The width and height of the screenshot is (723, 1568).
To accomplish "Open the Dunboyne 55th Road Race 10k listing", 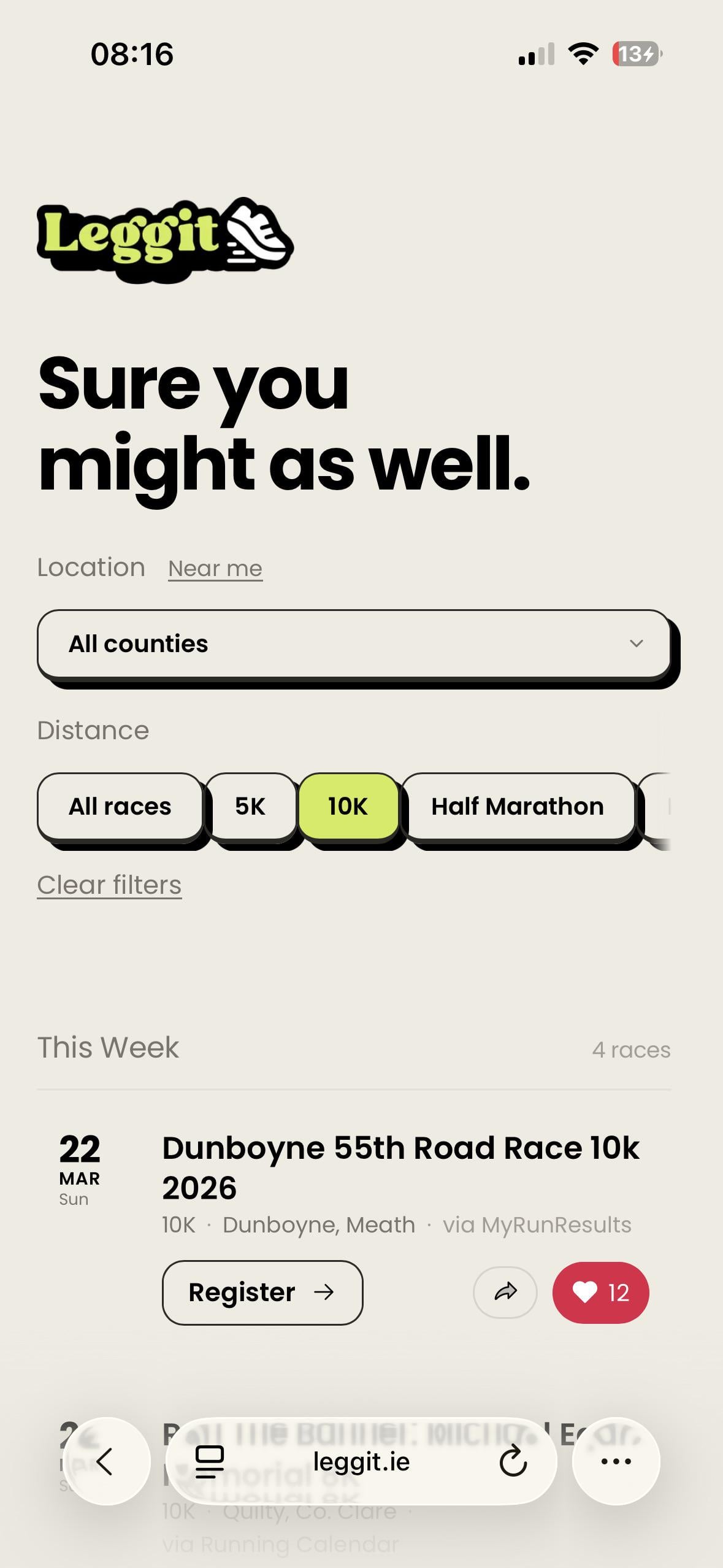I will (400, 1167).
